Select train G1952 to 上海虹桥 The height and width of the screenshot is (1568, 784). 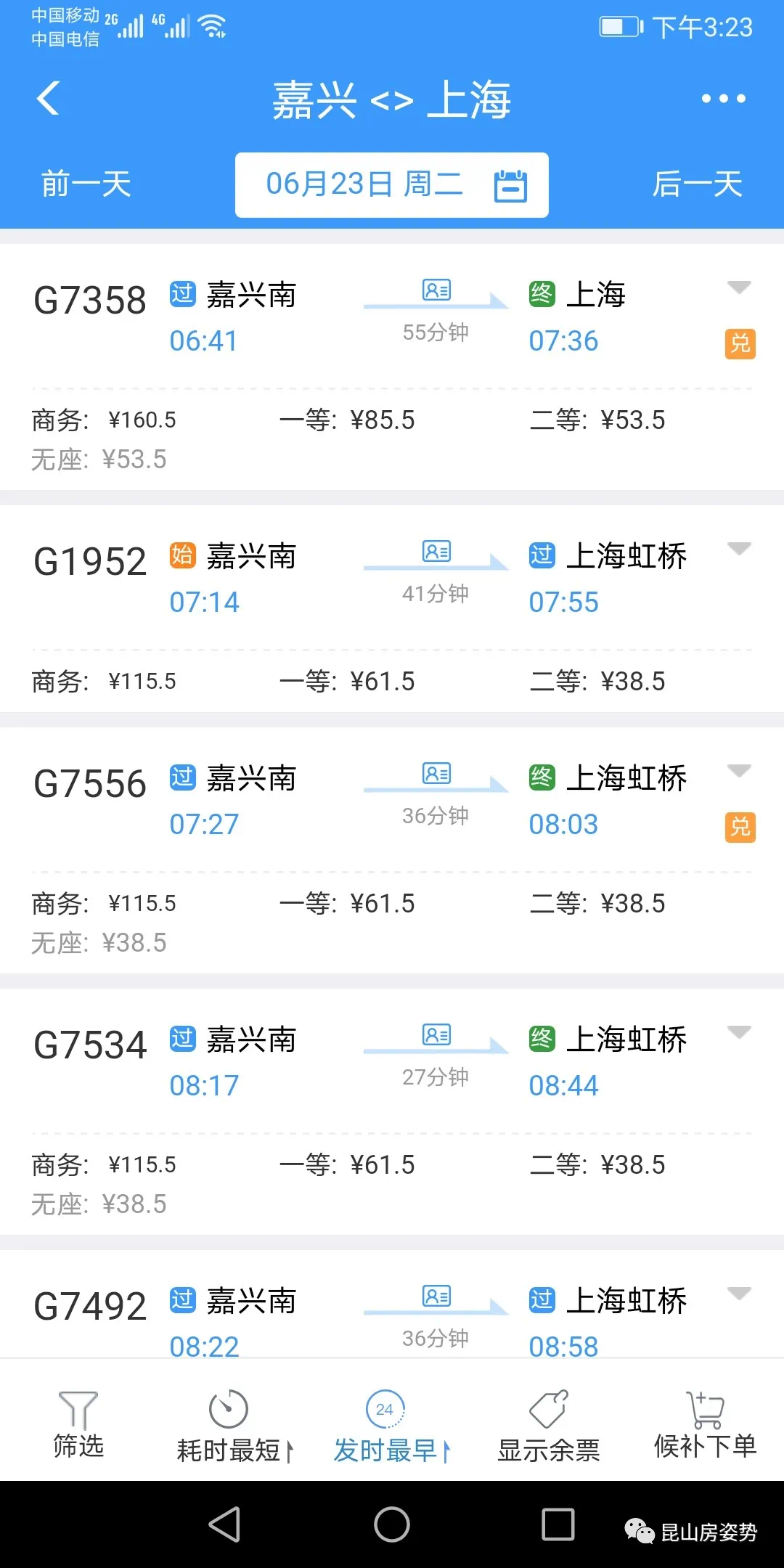pyautogui.click(x=392, y=608)
